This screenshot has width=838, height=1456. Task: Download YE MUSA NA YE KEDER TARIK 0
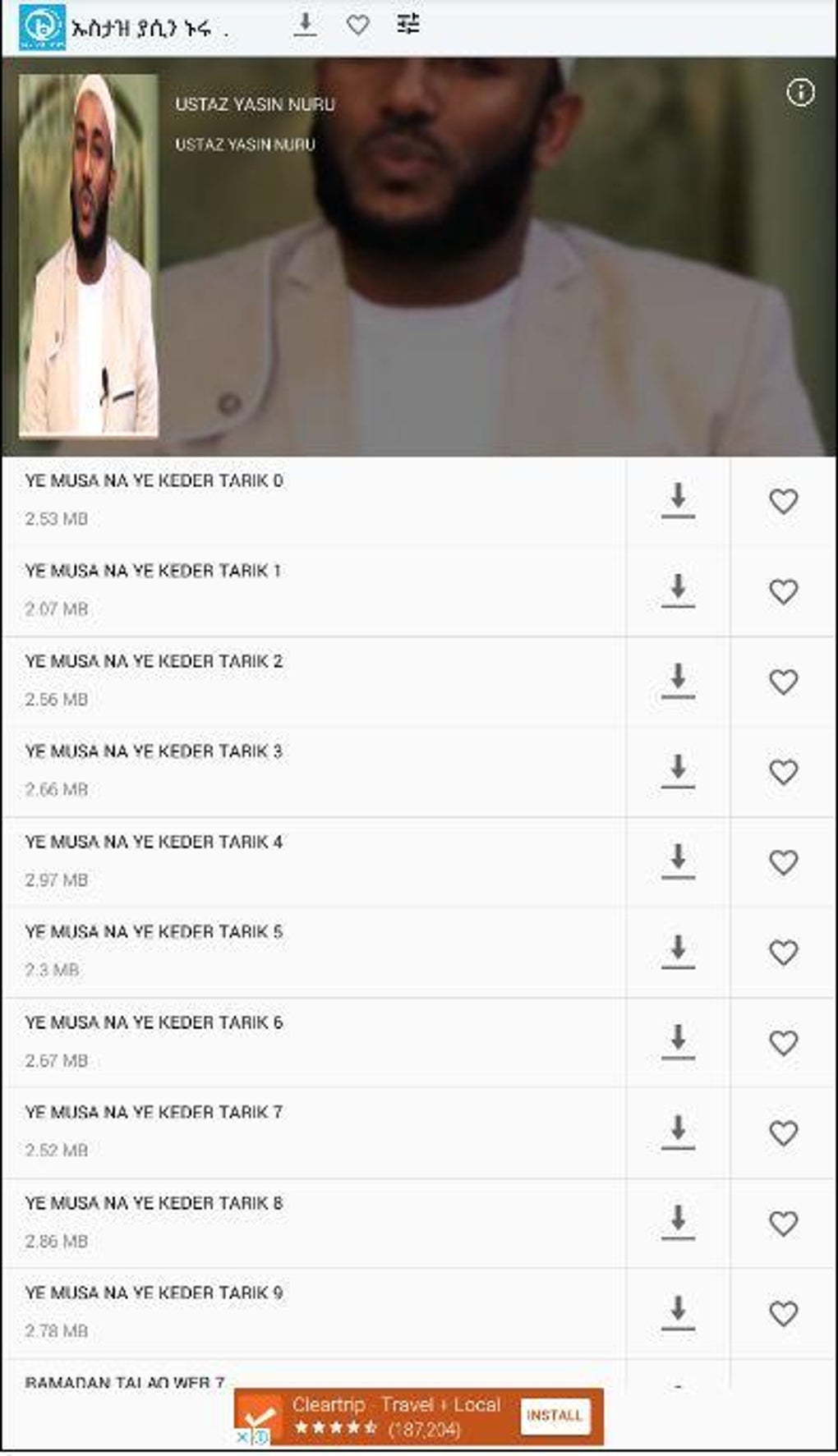tap(679, 500)
